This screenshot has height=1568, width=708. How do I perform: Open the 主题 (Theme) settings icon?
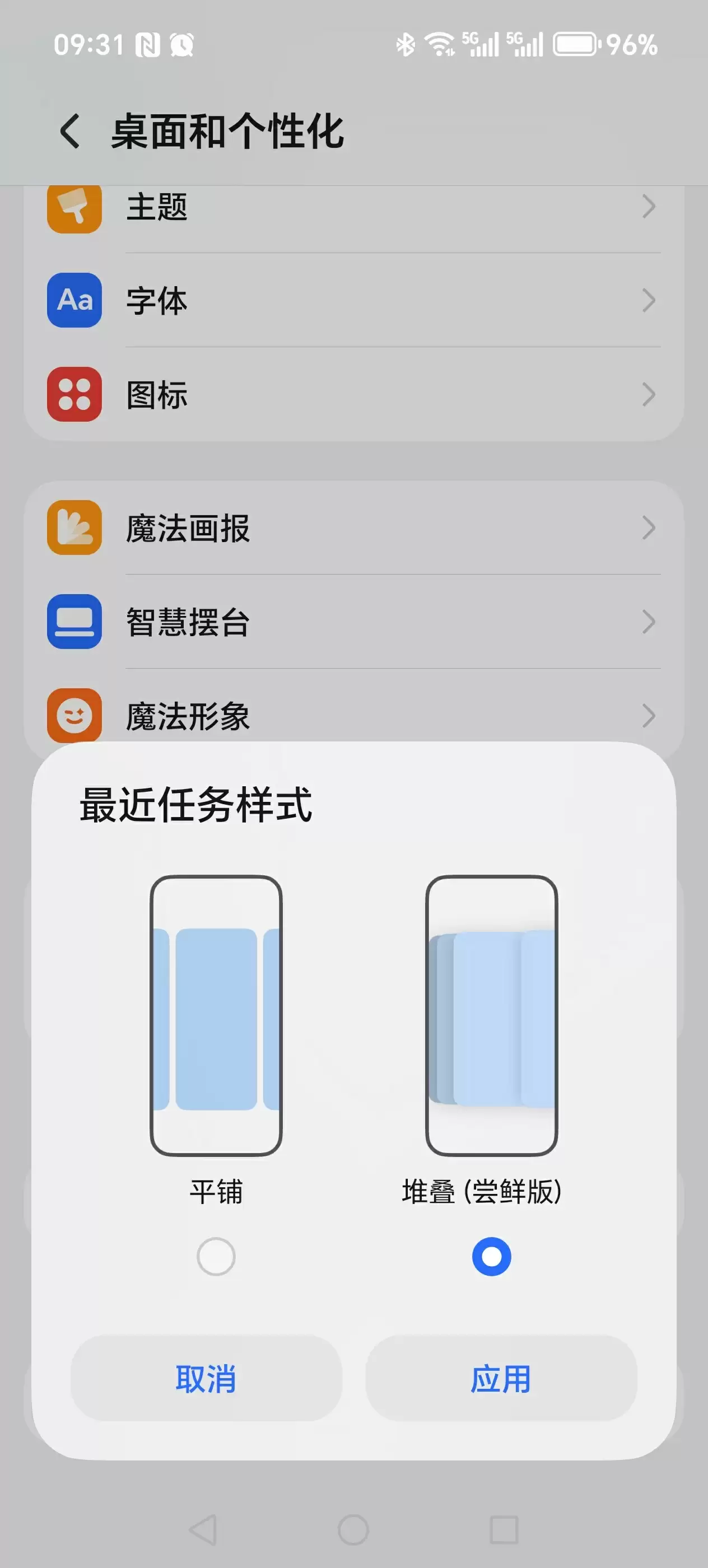pyautogui.click(x=75, y=209)
